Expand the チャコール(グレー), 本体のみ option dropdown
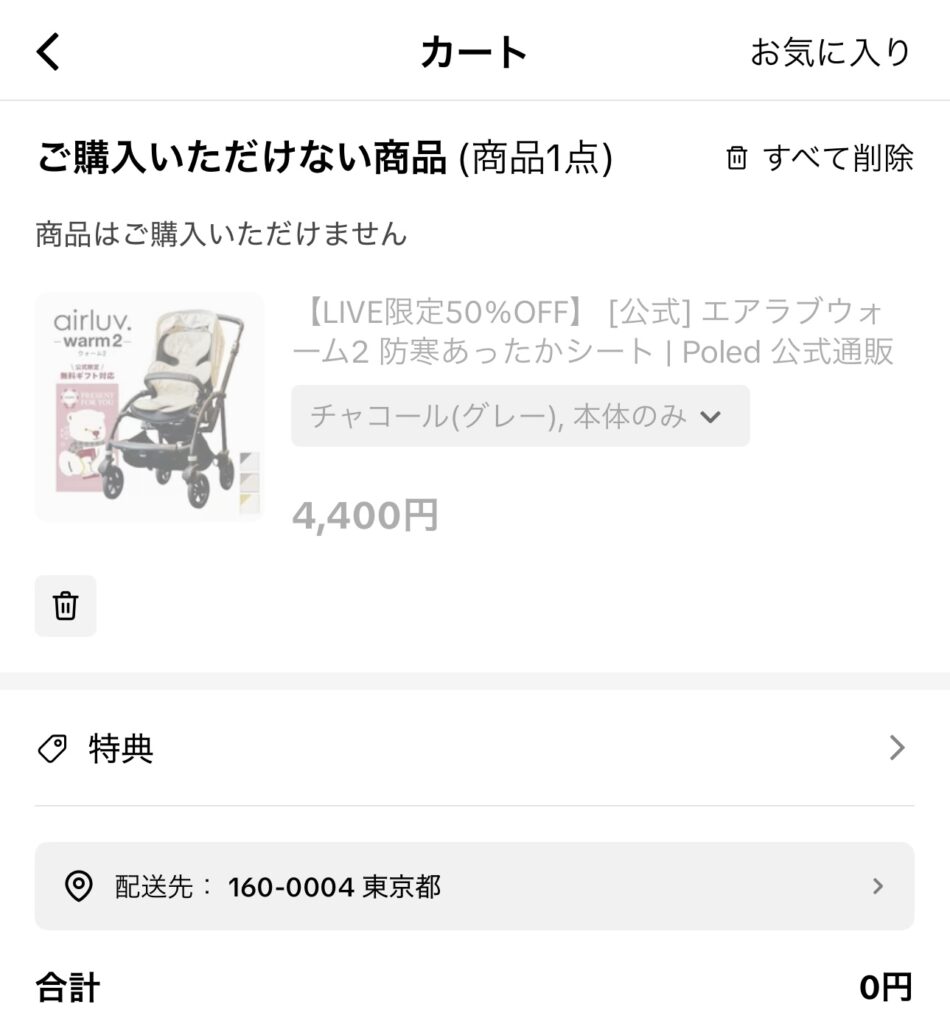Image resolution: width=950 pixels, height=1024 pixels. pos(519,416)
